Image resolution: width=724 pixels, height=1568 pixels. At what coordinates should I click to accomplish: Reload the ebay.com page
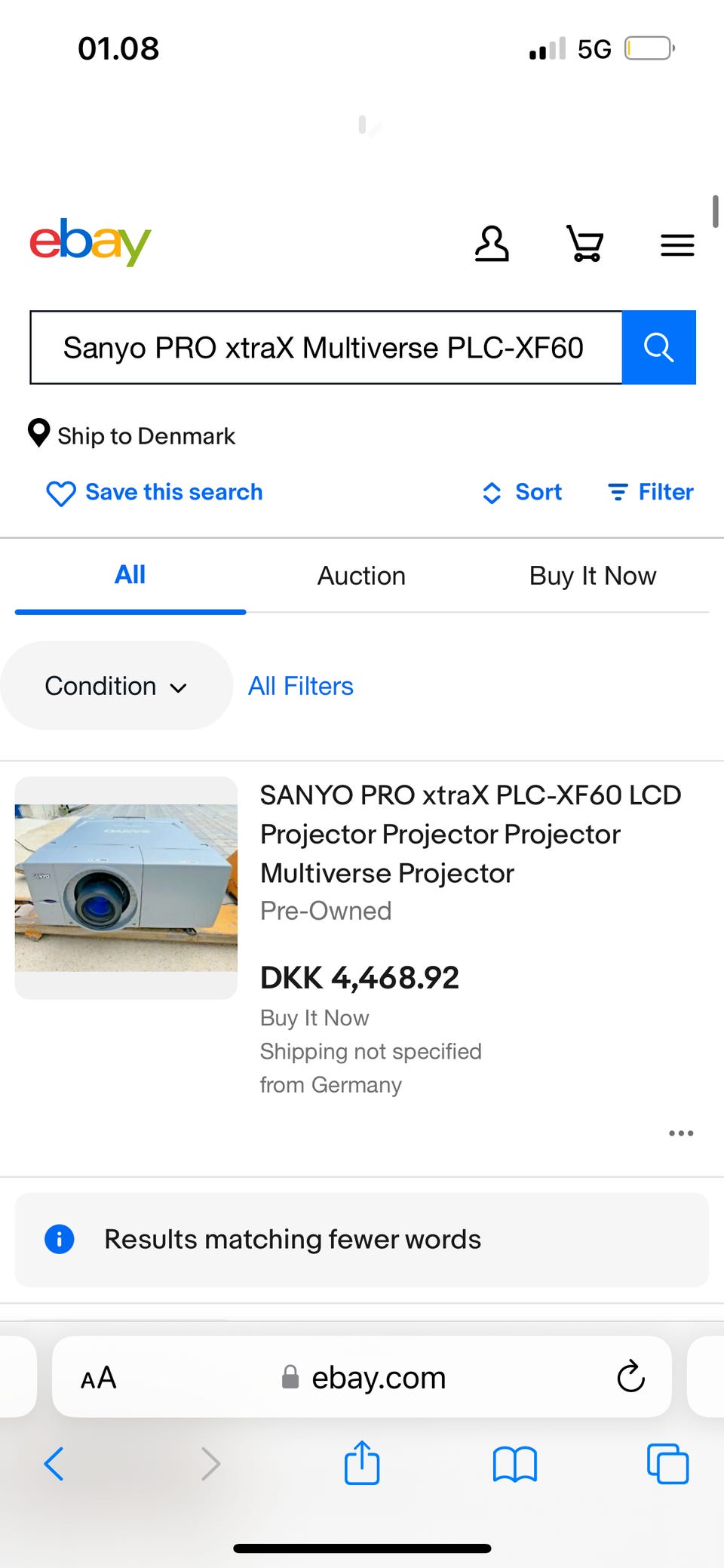(x=630, y=1376)
